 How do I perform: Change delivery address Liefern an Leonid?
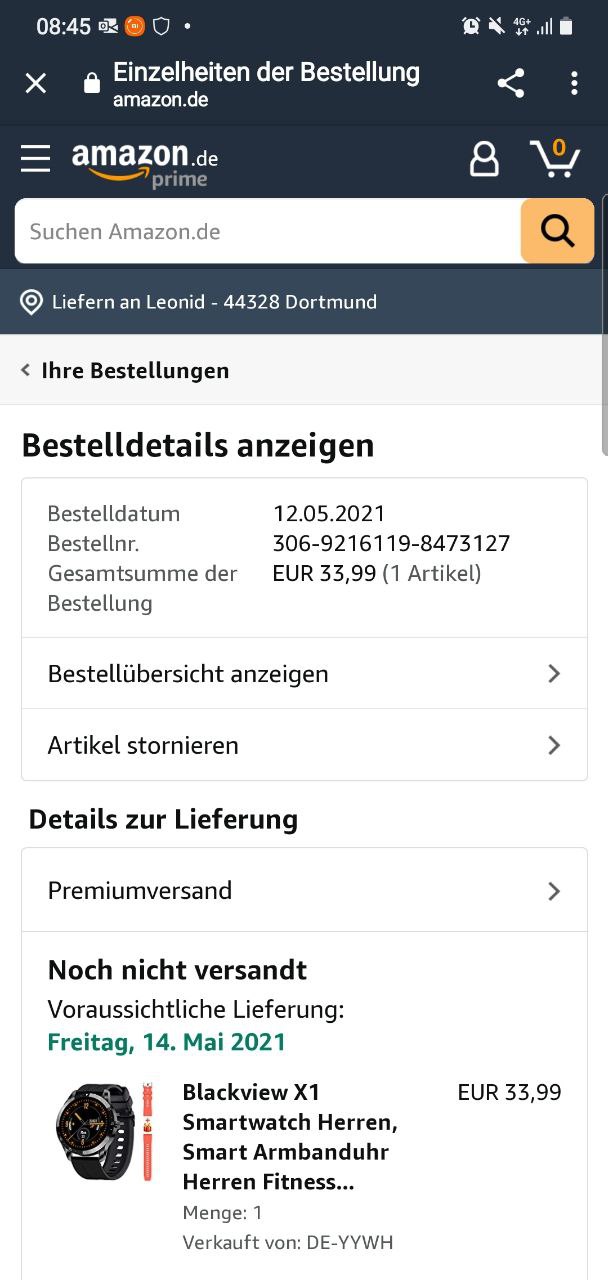pyautogui.click(x=200, y=302)
